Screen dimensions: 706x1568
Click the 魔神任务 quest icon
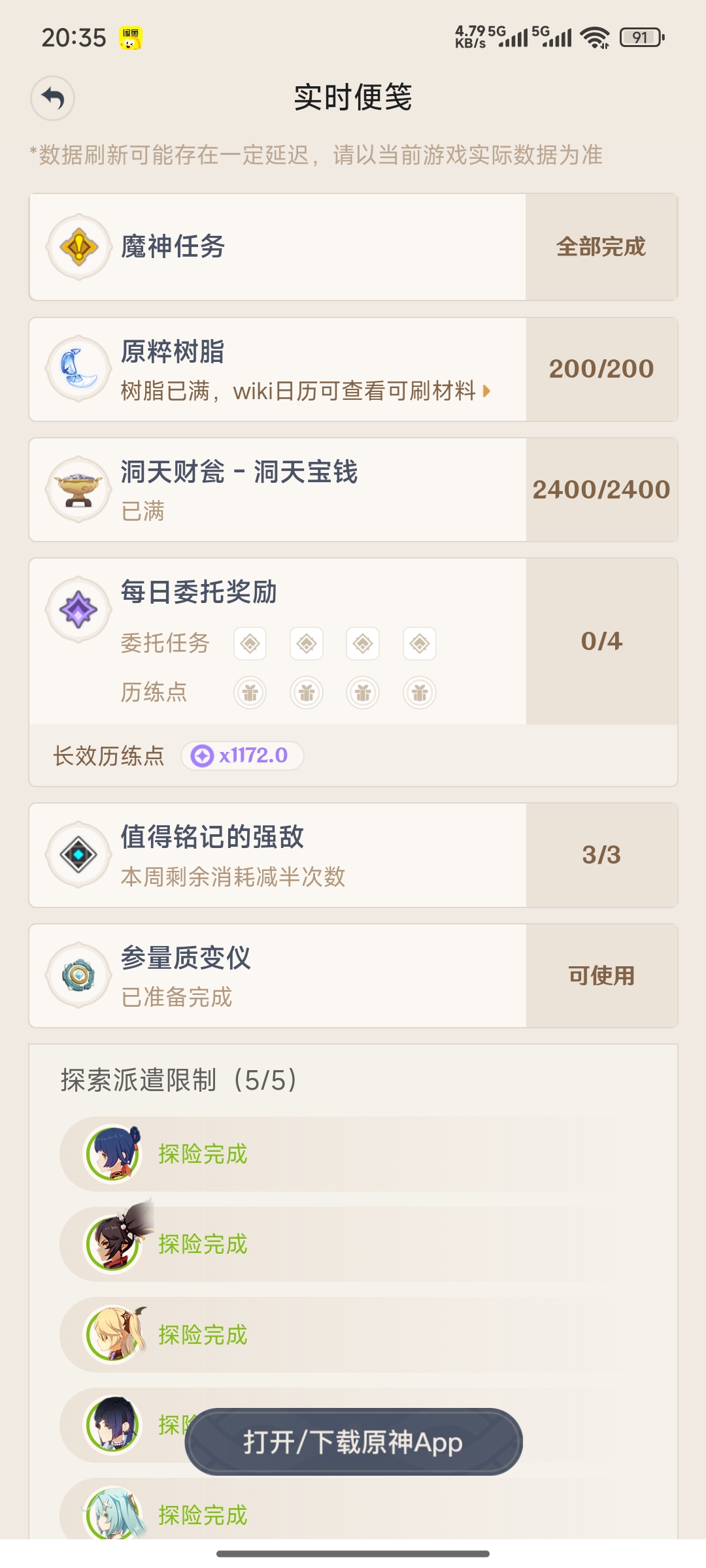tap(78, 246)
